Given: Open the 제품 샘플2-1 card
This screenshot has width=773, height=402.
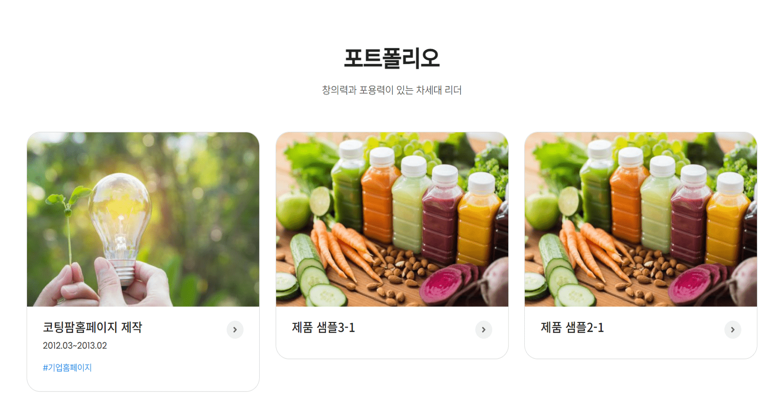Looking at the screenshot, I should (640, 220).
